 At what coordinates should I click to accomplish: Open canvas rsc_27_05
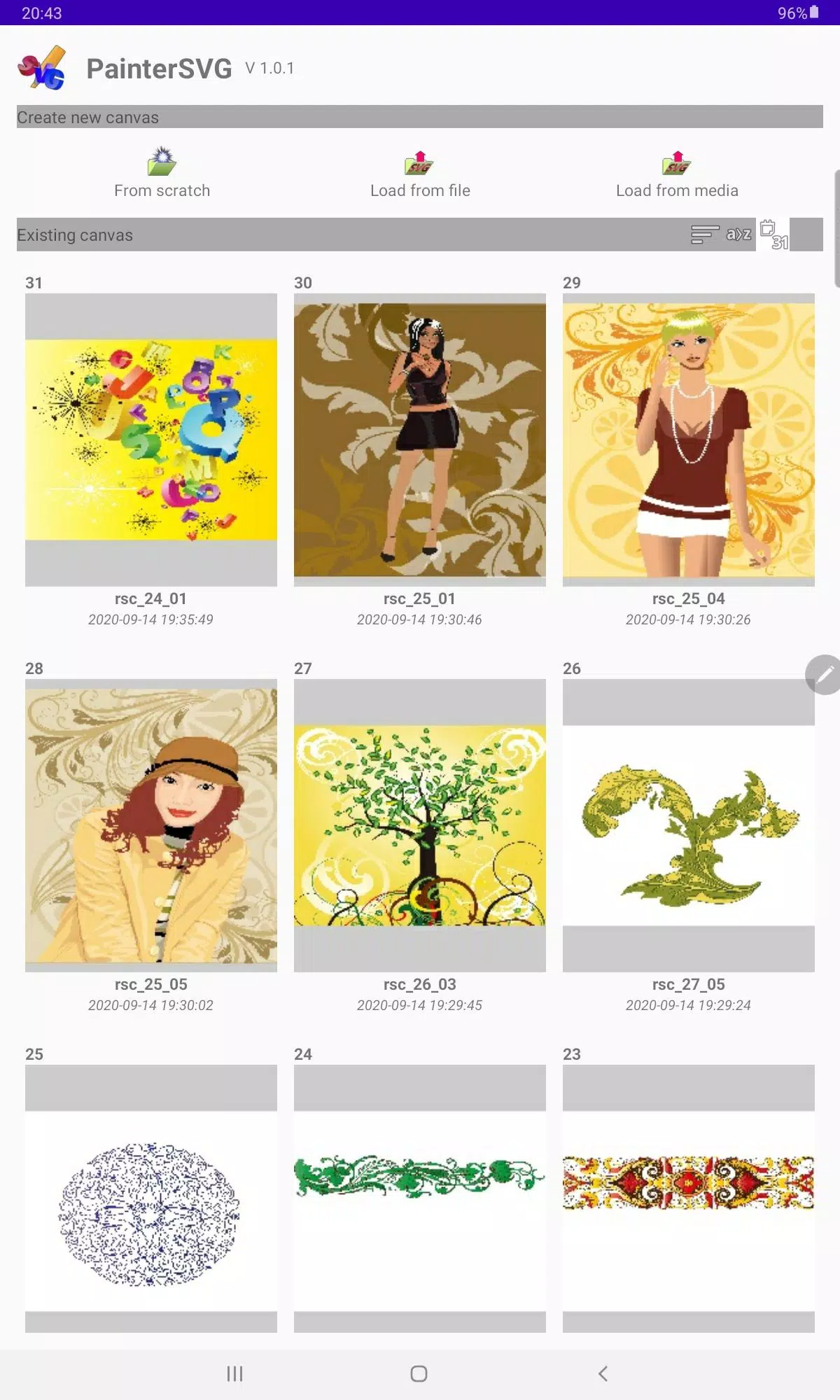pos(689,825)
